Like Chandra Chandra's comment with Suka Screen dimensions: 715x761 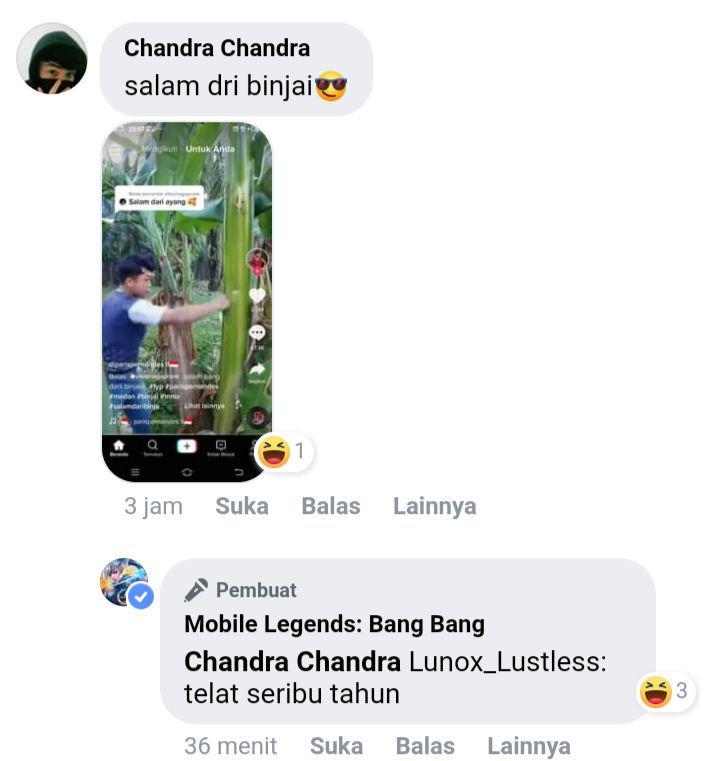pos(242,506)
